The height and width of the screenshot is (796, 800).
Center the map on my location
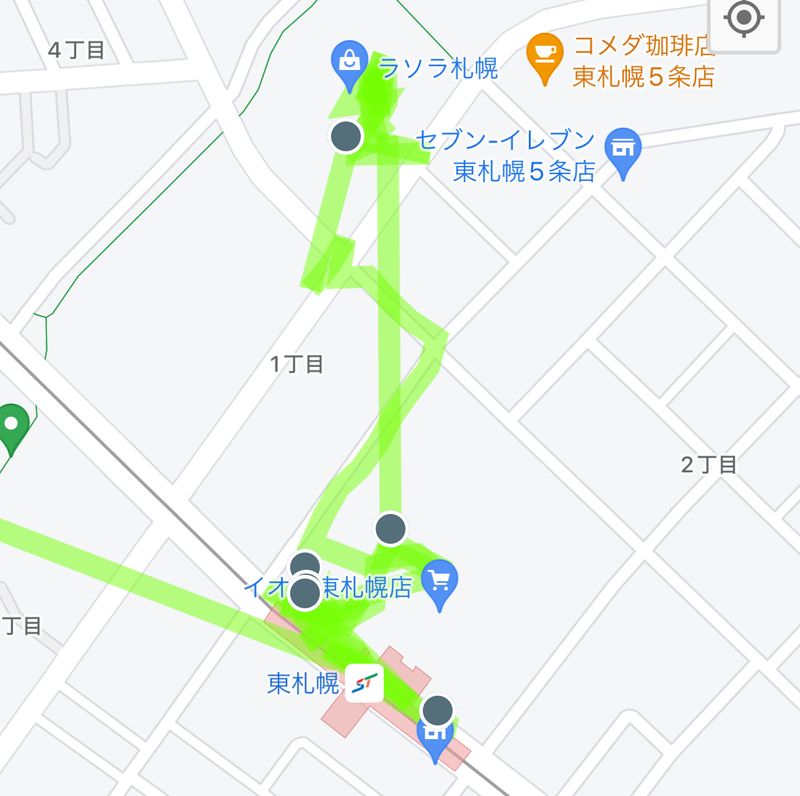742,18
